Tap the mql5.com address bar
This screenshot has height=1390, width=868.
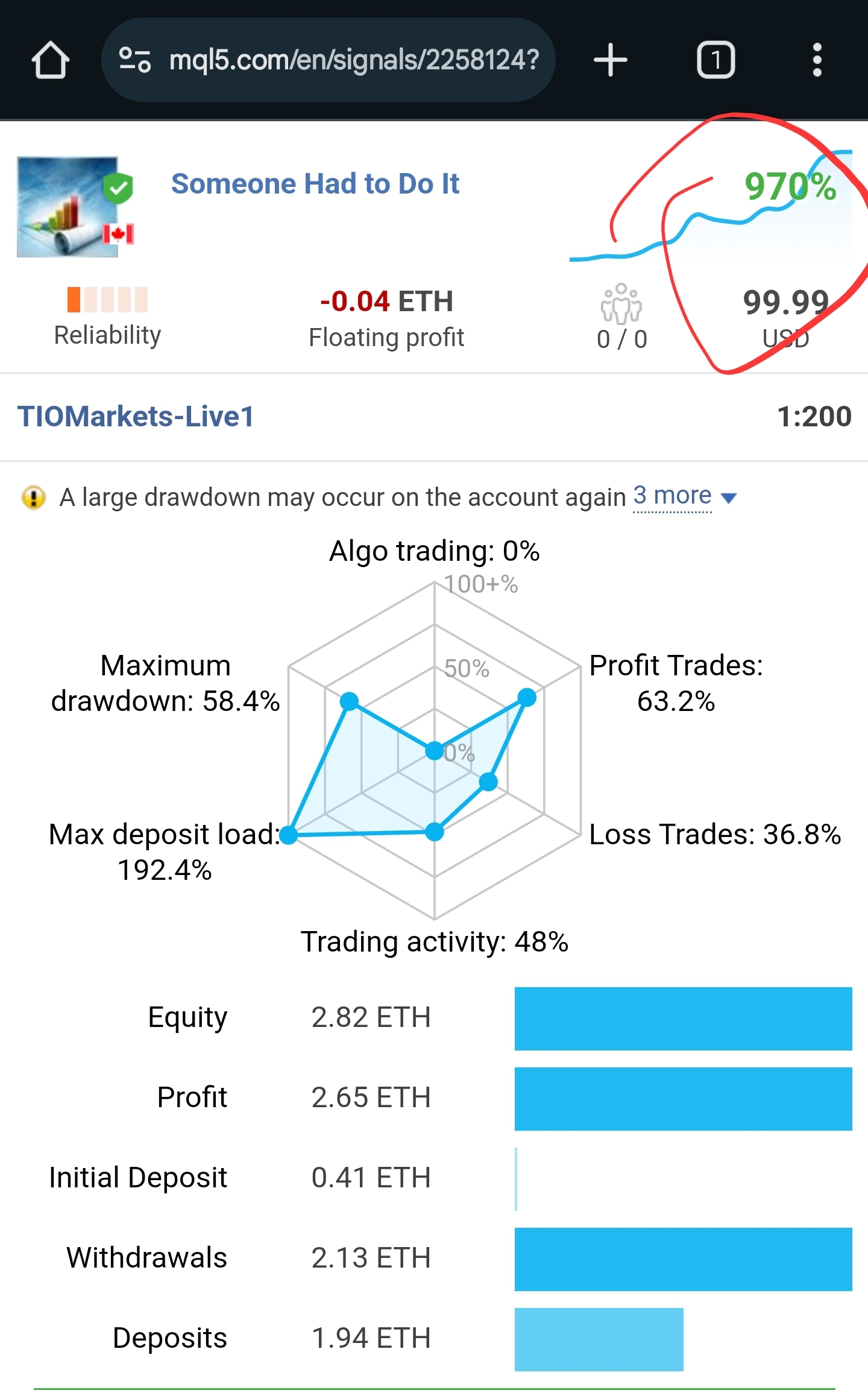coord(328,60)
